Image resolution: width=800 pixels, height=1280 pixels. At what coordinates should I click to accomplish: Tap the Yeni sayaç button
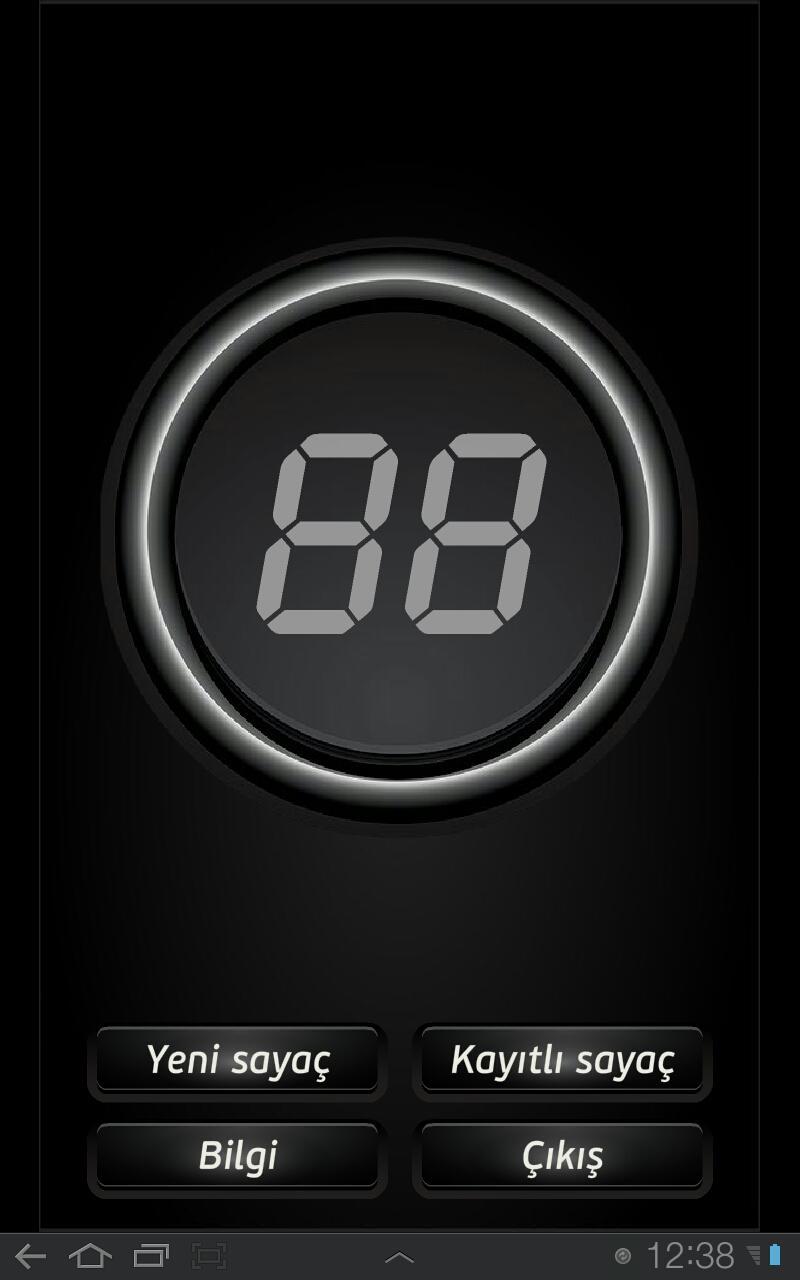[238, 1060]
